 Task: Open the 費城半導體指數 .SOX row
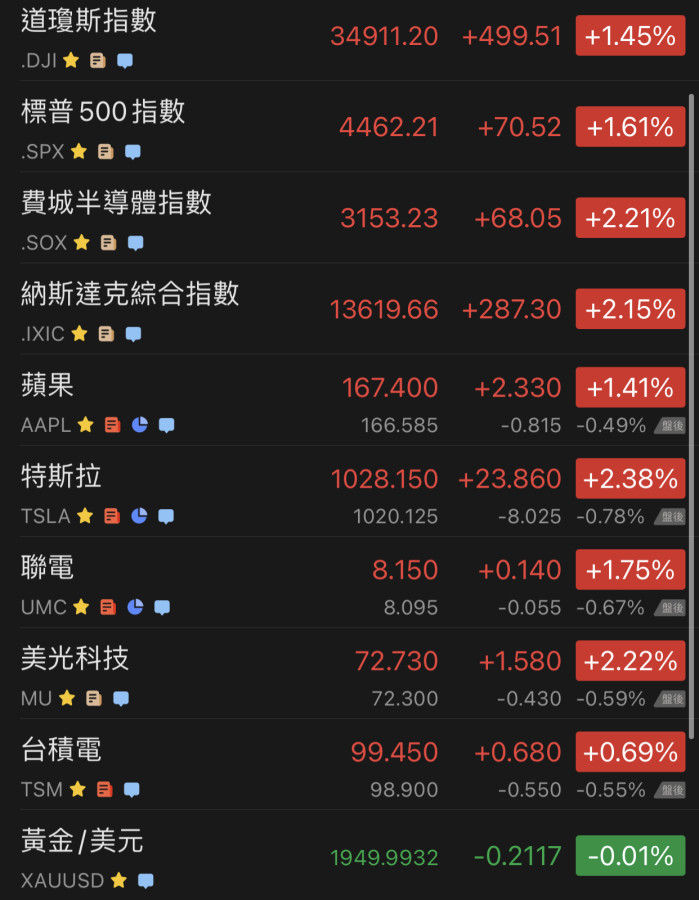tap(117, 203)
